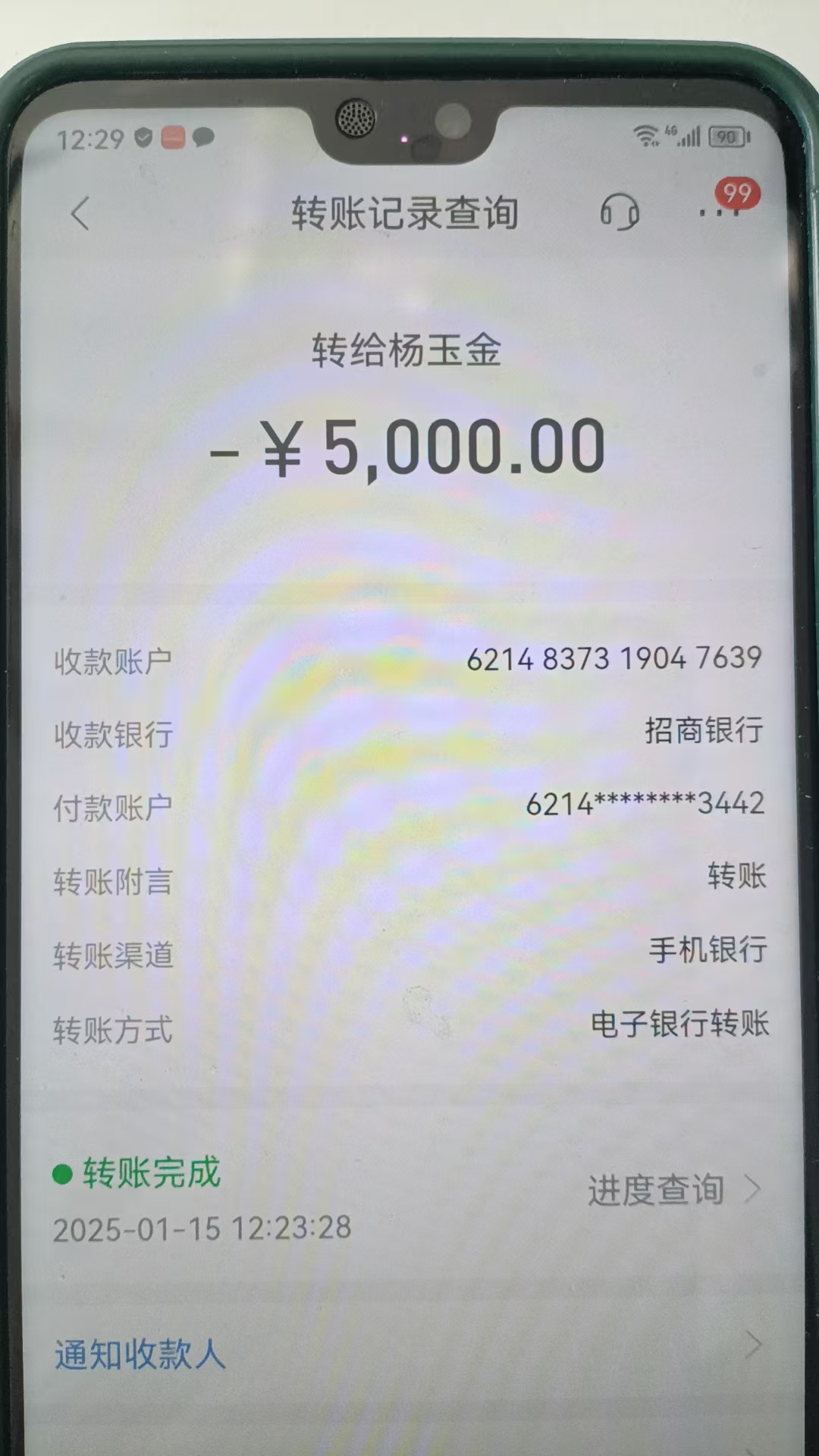Image resolution: width=819 pixels, height=1456 pixels.
Task: Open customer service headset icon
Action: (620, 212)
